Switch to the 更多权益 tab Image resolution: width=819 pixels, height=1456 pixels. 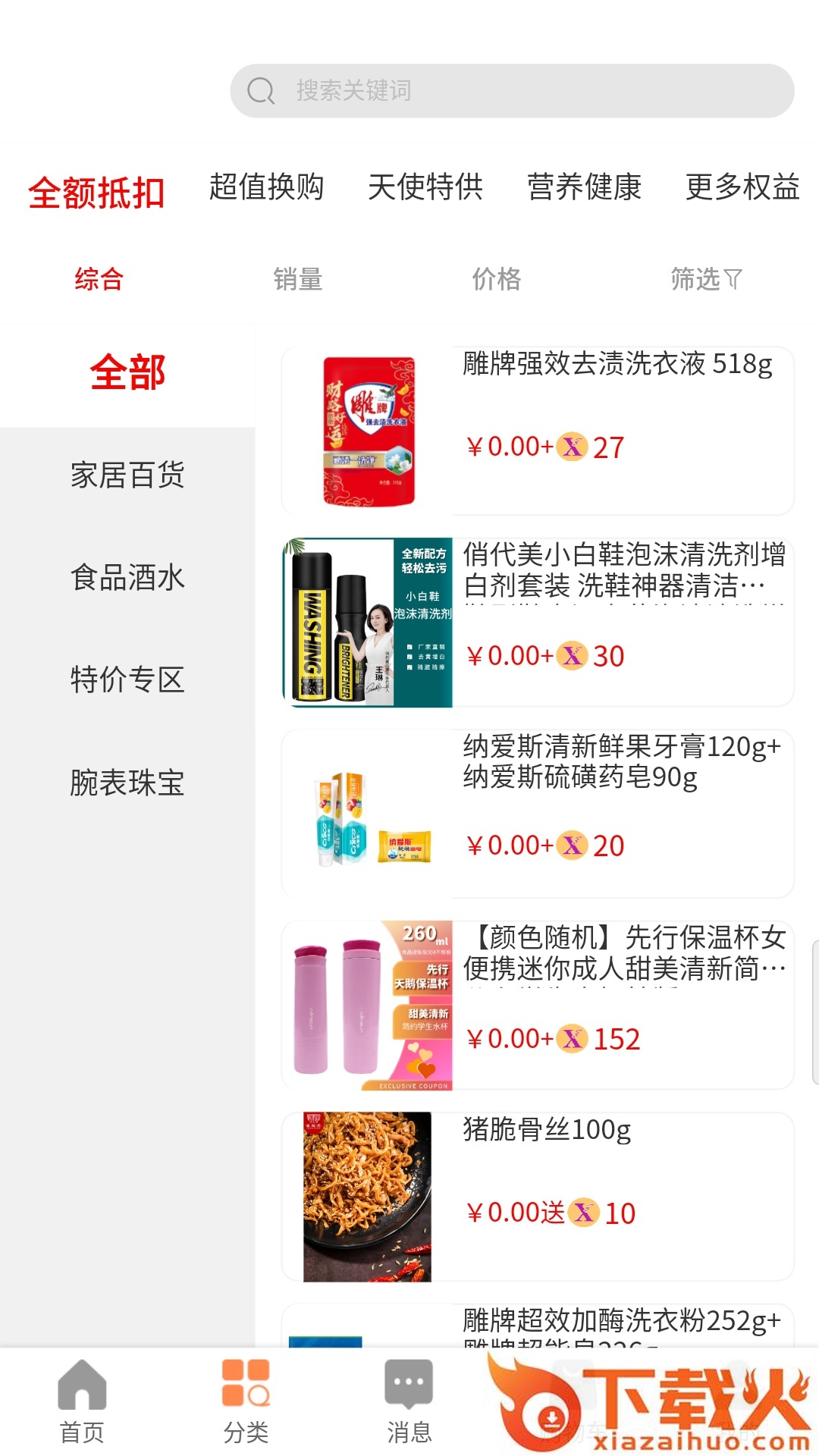click(x=742, y=187)
